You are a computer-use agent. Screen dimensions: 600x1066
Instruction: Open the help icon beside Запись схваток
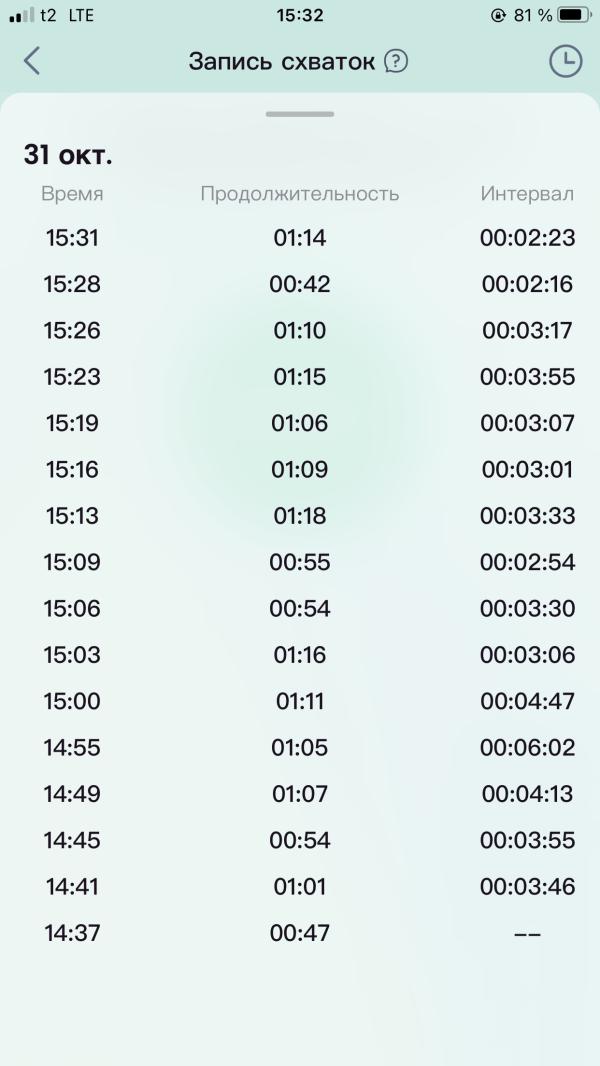click(396, 62)
